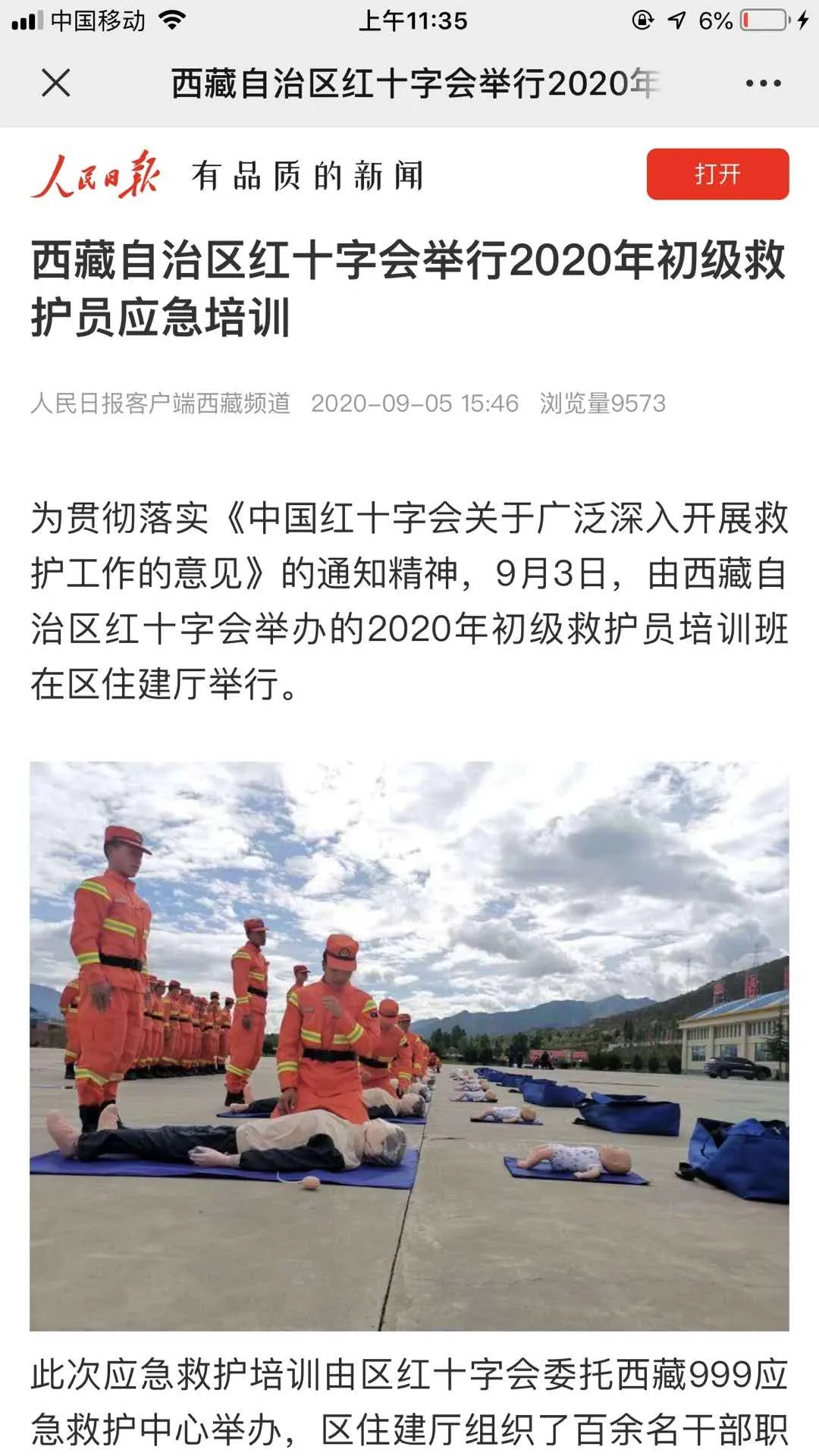
Task: Open the three-dots overflow menu
Action: [763, 83]
